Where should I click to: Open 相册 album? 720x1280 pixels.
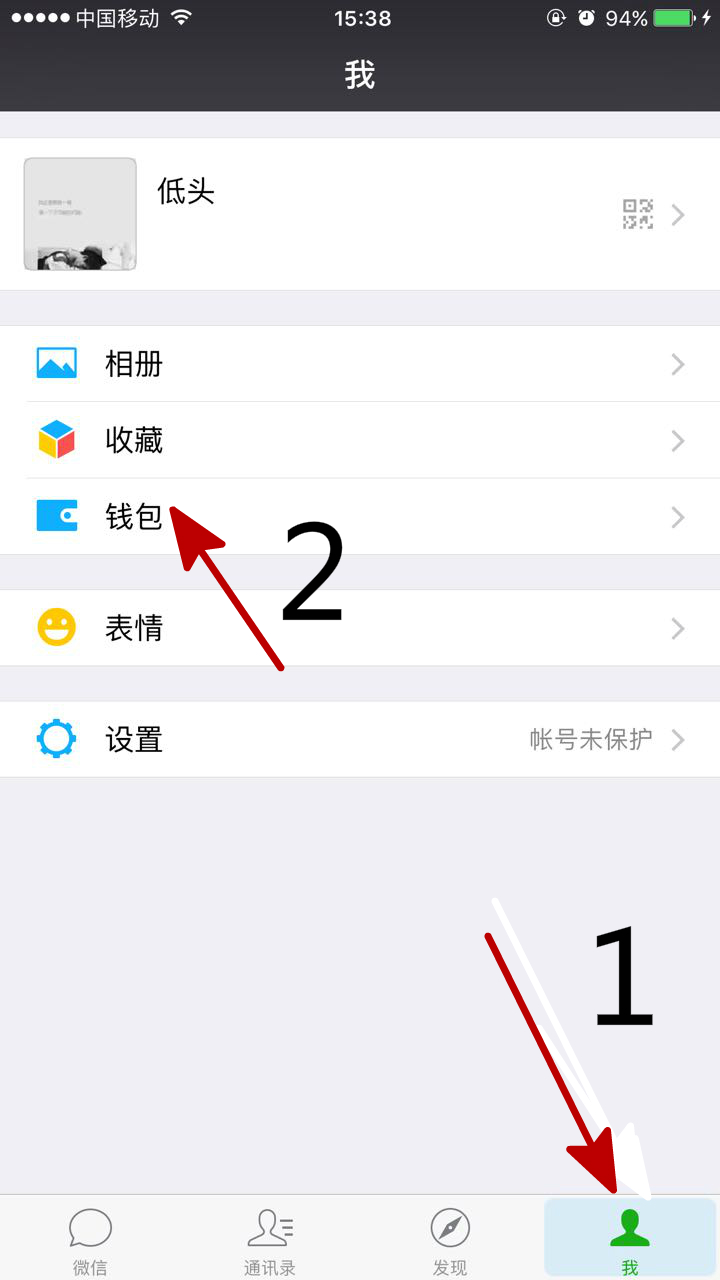point(360,364)
